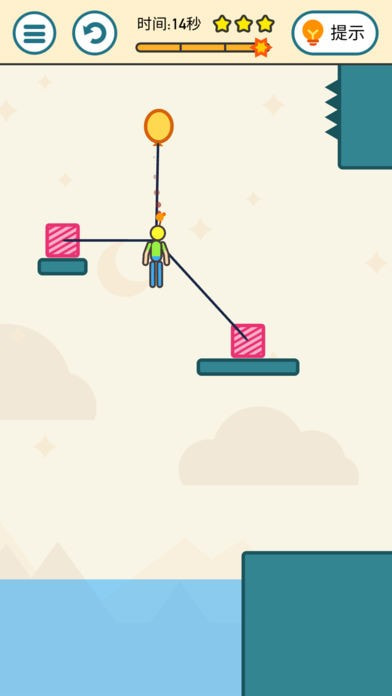392x696 pixels.
Task: Open the hamburger menu button
Action: 34,33
